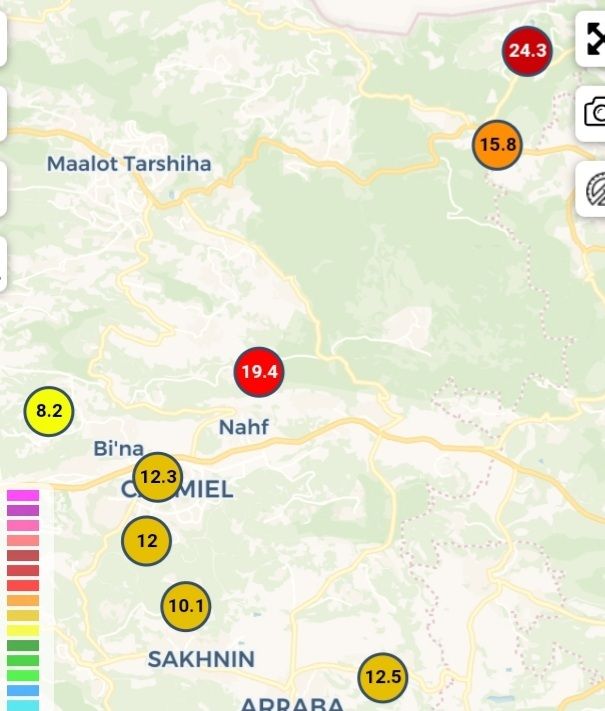Select the marker showing 12
This screenshot has height=711, width=605.
[147, 541]
